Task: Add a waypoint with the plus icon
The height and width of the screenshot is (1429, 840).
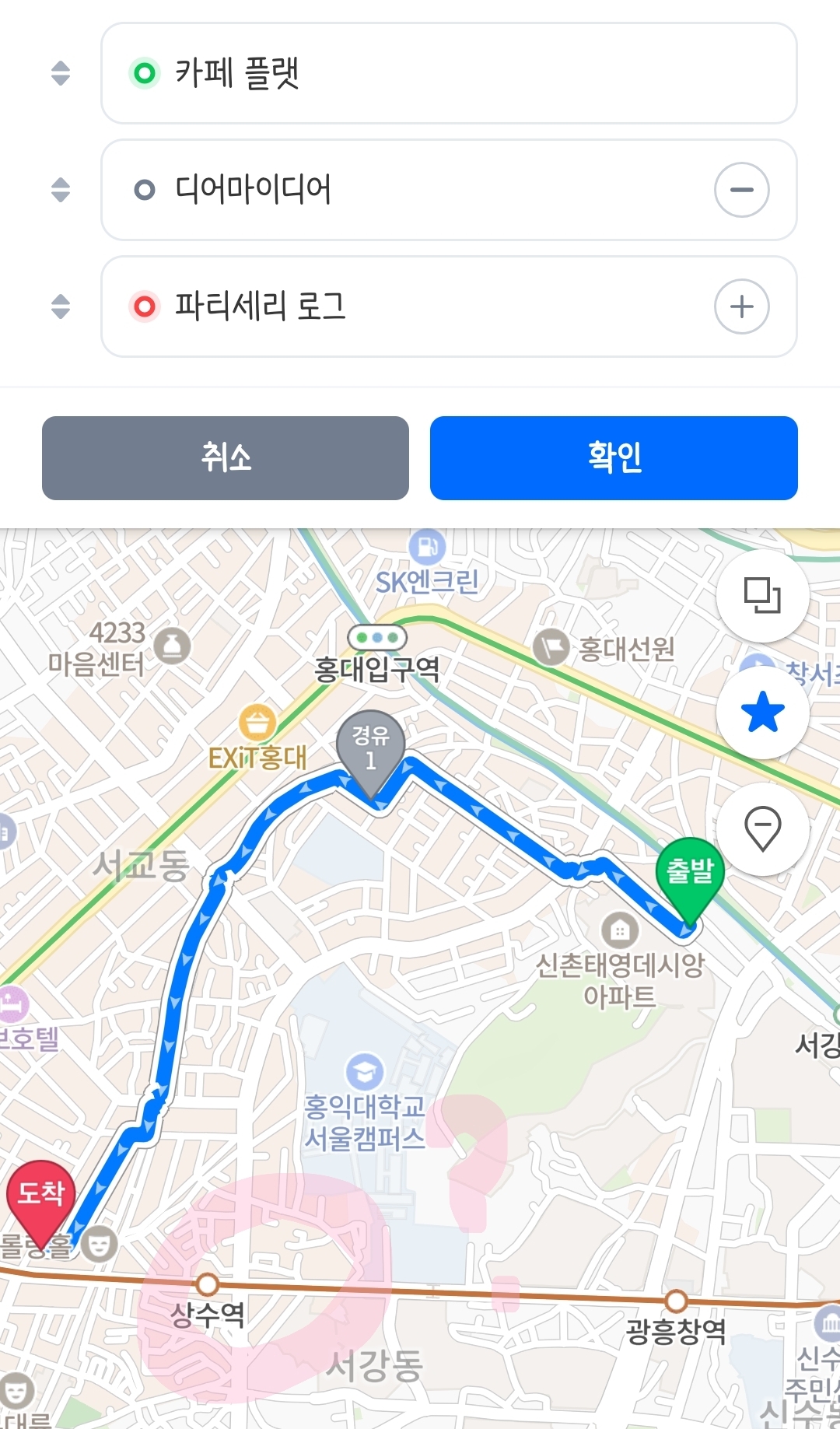Action: coord(741,306)
